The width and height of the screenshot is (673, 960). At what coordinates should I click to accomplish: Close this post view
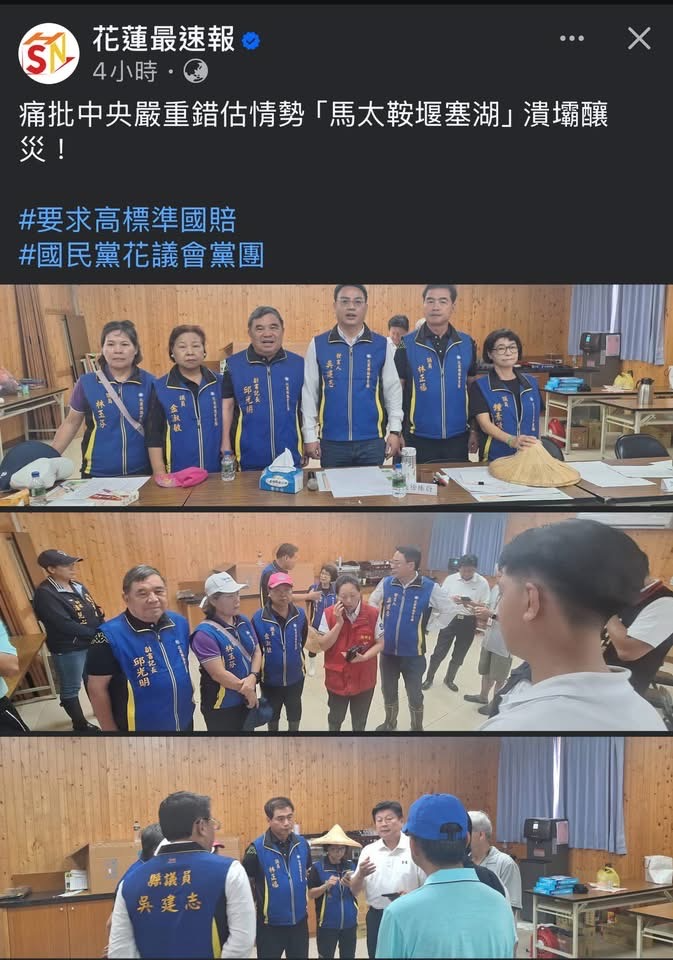[x=638, y=39]
